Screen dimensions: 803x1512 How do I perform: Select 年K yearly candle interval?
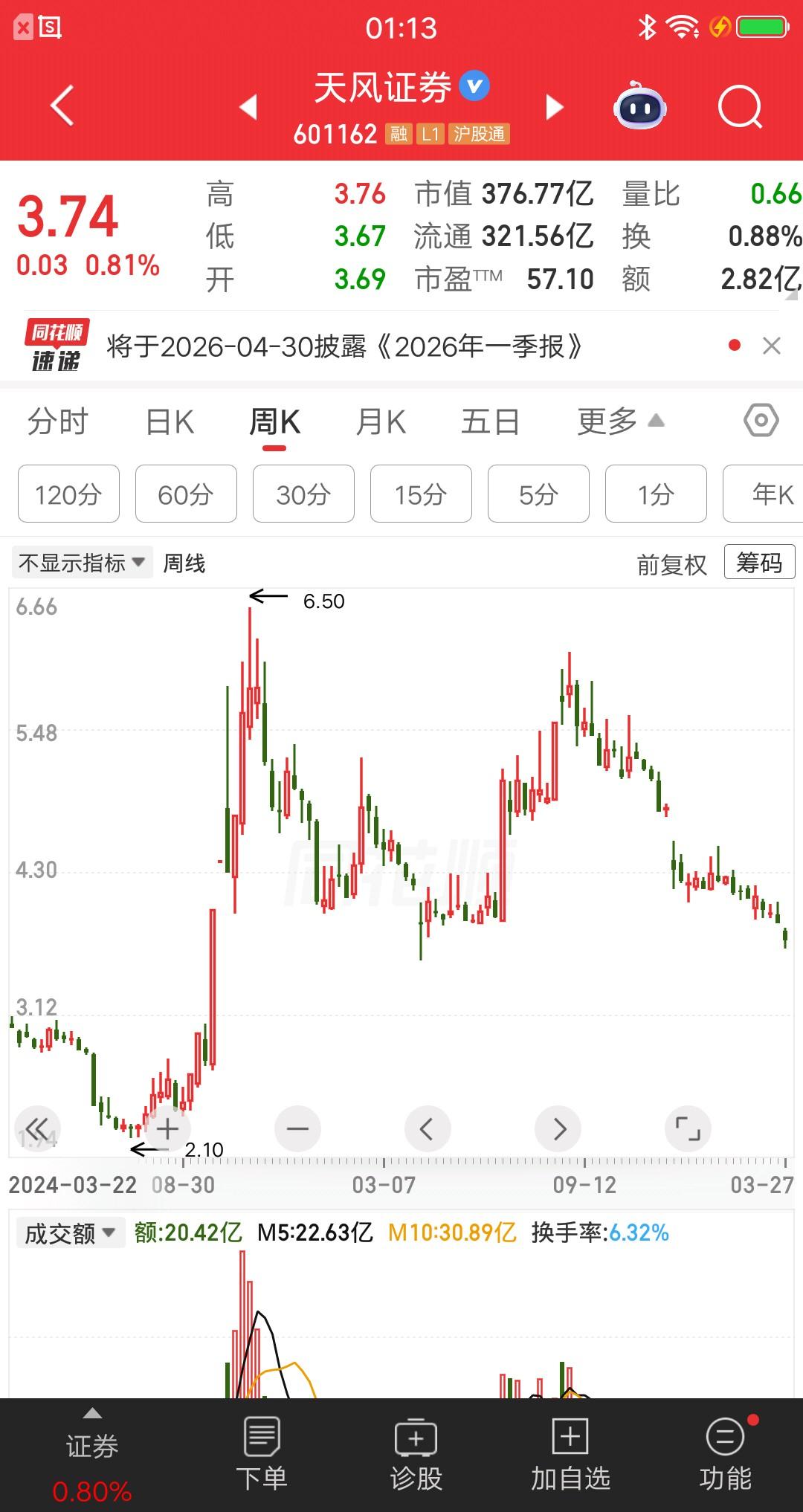click(771, 494)
